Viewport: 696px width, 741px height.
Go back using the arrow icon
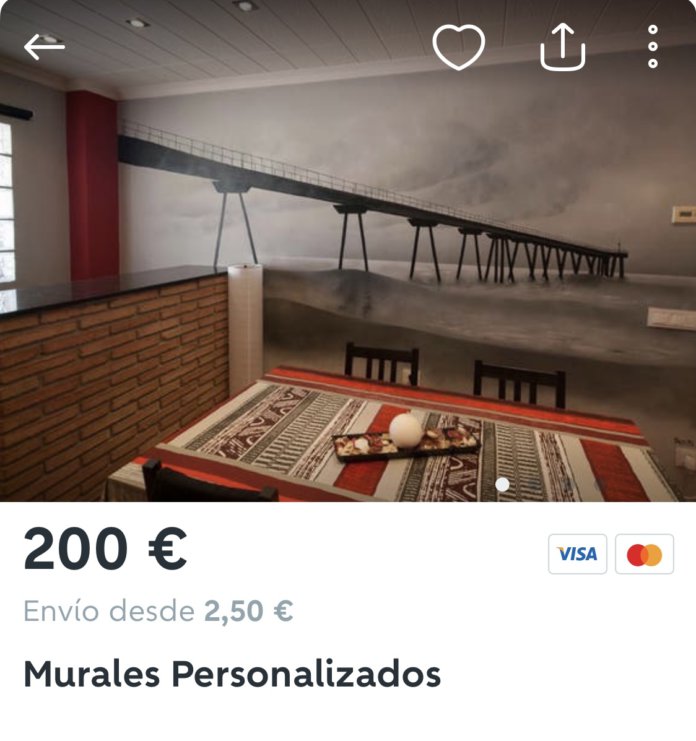44,47
